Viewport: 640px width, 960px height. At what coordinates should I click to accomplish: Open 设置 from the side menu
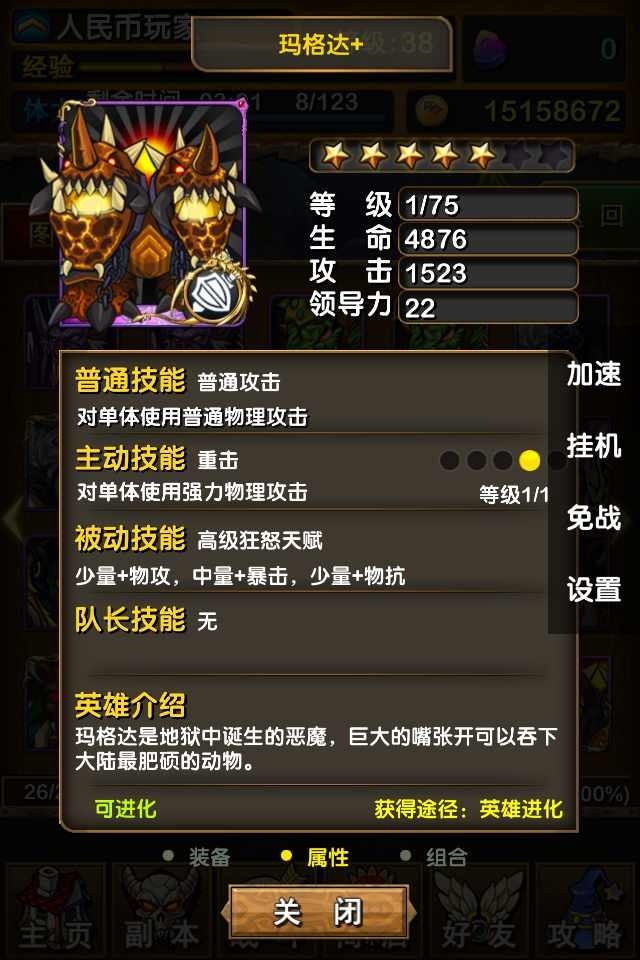tap(594, 590)
